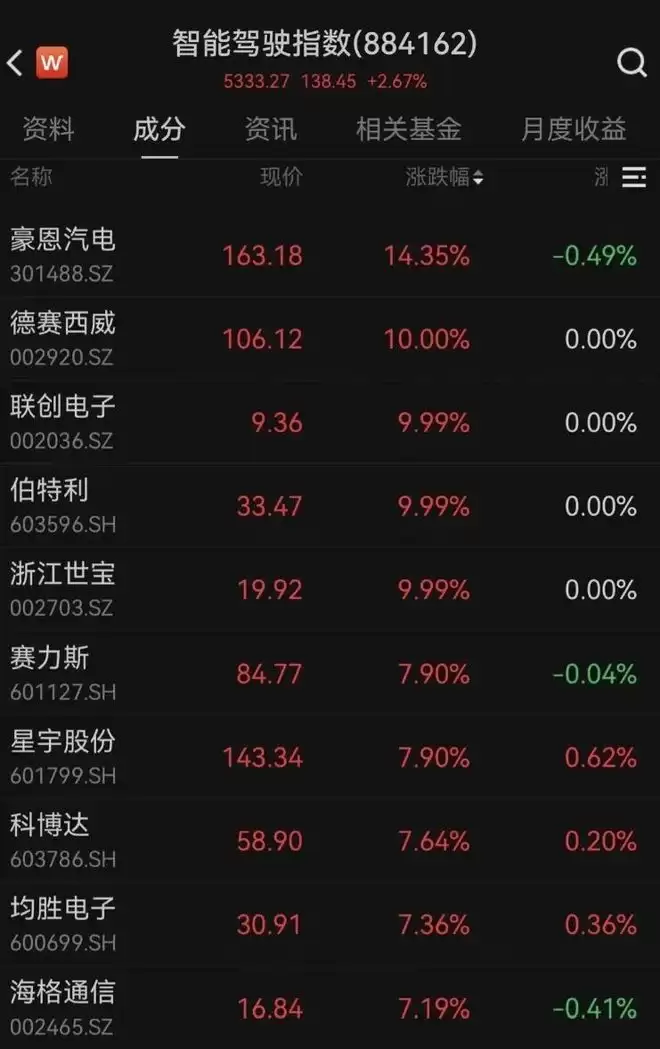Viewport: 660px width, 1049px height.
Task: Open the 月度收益 tab
Action: tap(574, 129)
